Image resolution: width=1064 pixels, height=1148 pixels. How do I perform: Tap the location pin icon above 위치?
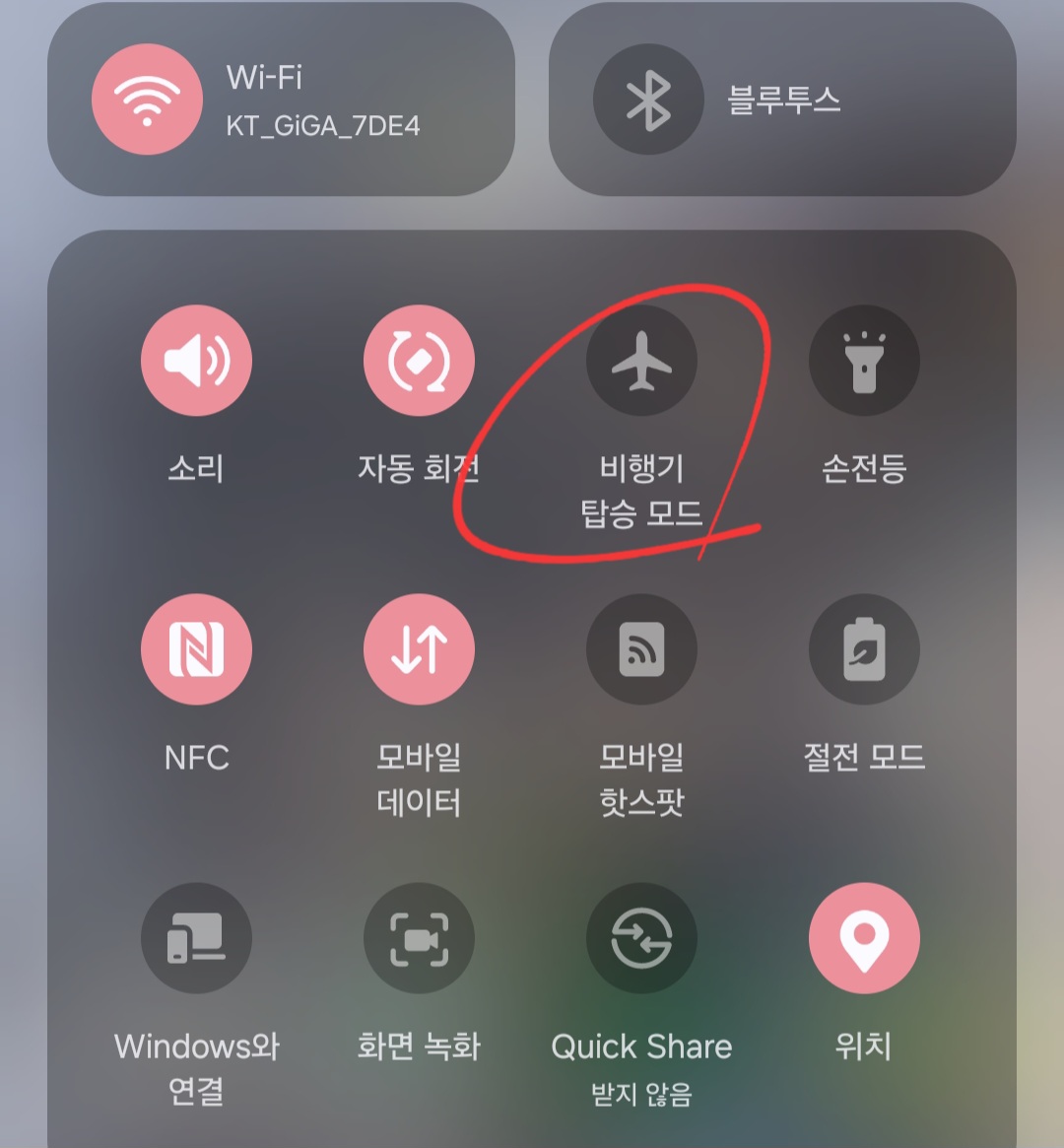864,938
